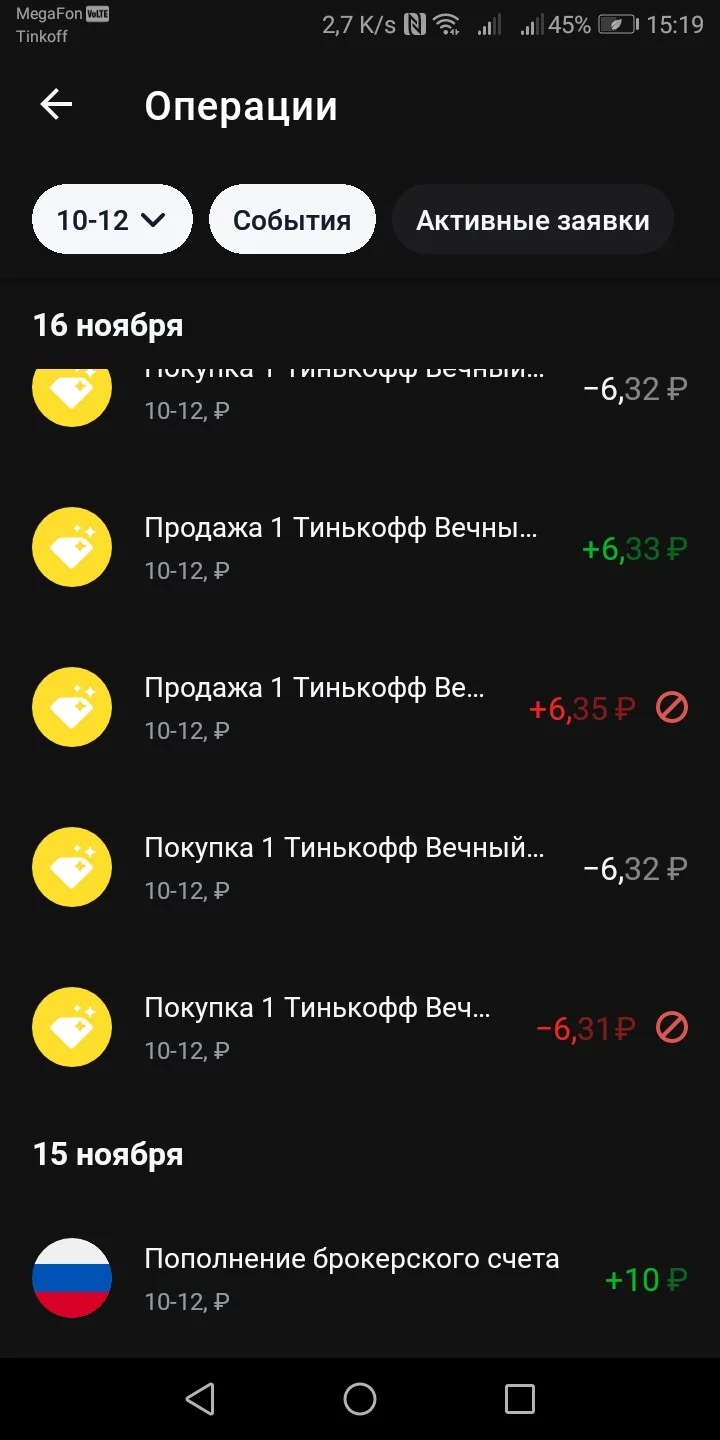
Task: Open the 10-12 account dropdown
Action: [112, 219]
